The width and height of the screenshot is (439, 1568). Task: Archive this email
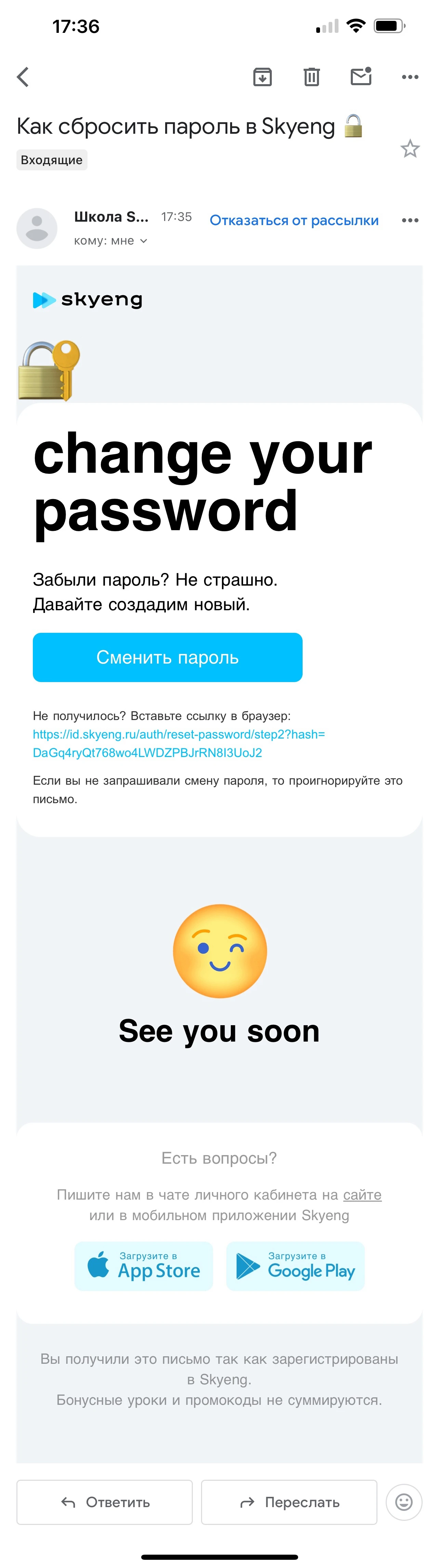[x=262, y=77]
